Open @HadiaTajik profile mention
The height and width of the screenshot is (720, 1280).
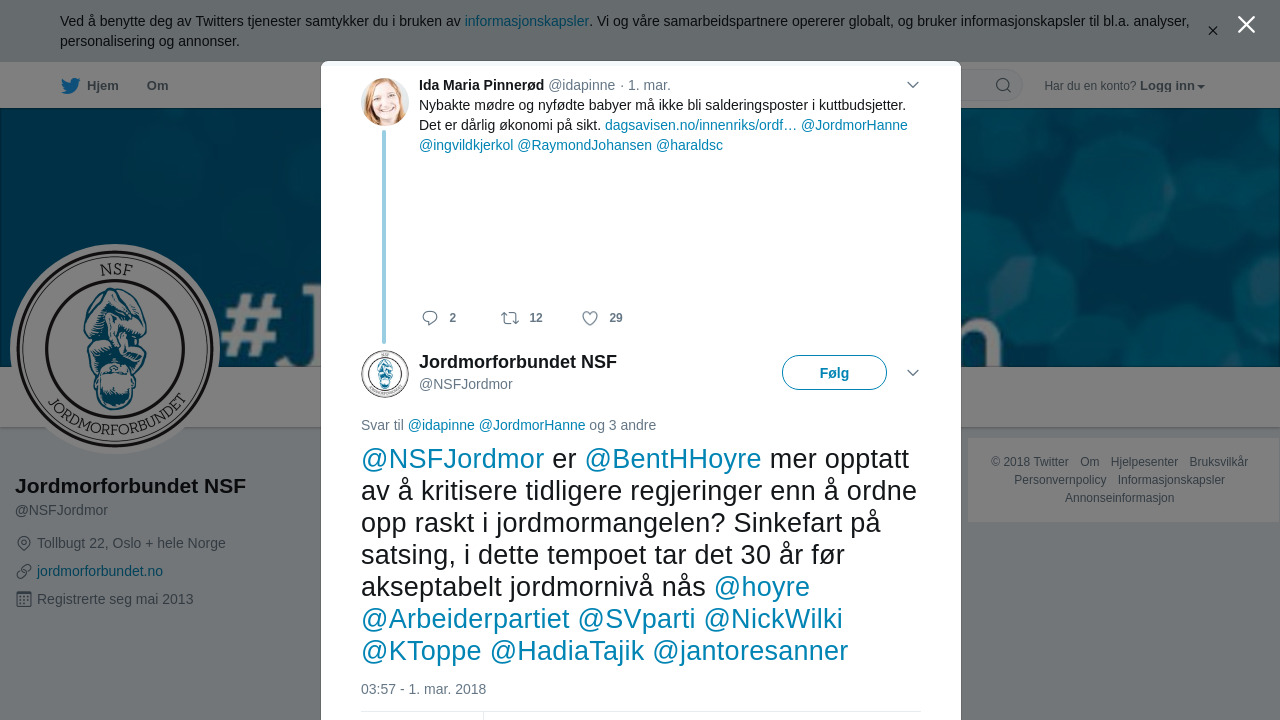(567, 651)
